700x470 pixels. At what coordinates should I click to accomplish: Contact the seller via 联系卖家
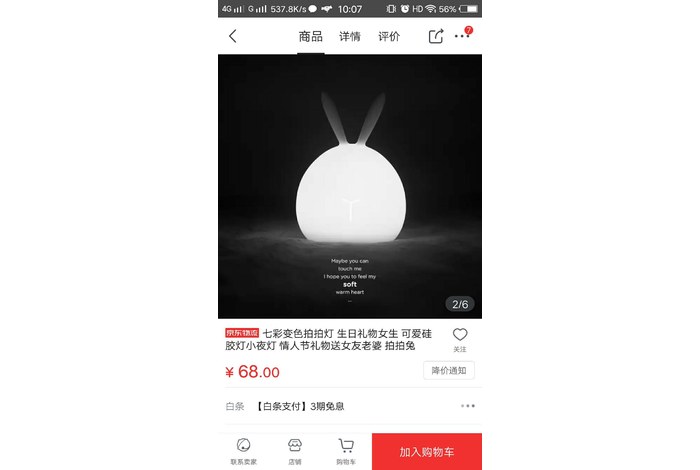click(243, 451)
